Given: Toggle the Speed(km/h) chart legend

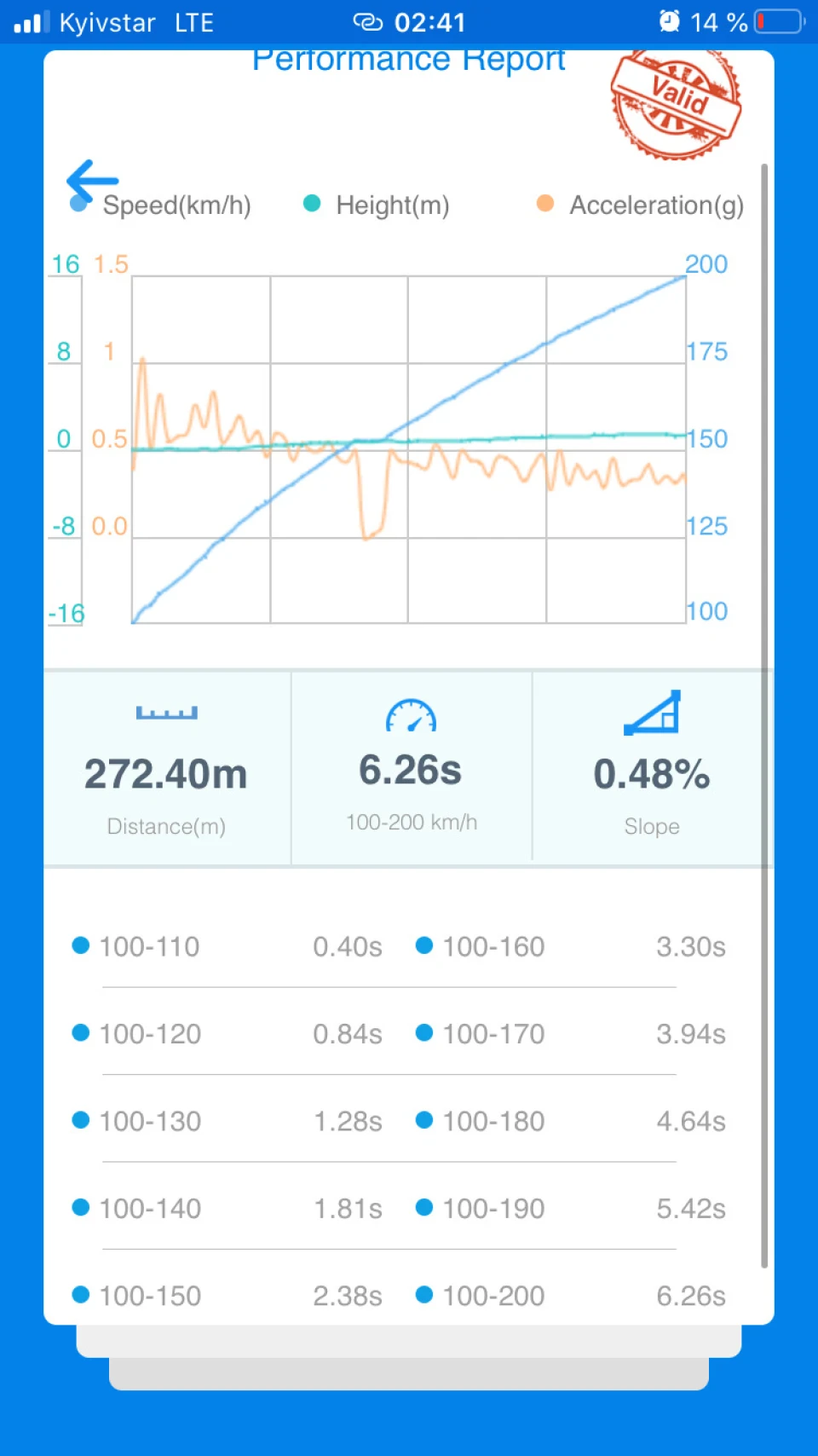Looking at the screenshot, I should point(161,205).
